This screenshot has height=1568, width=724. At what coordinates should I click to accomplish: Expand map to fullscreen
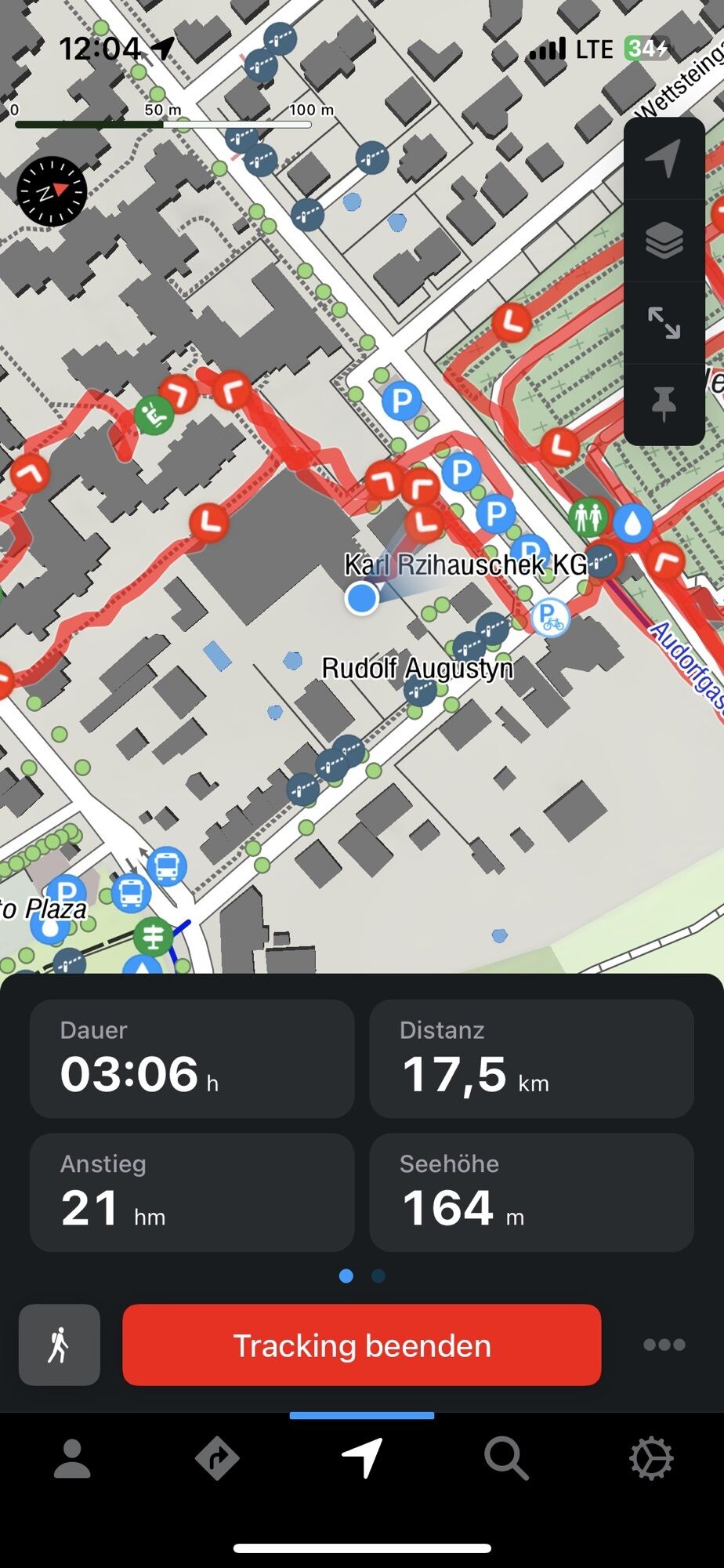[664, 323]
